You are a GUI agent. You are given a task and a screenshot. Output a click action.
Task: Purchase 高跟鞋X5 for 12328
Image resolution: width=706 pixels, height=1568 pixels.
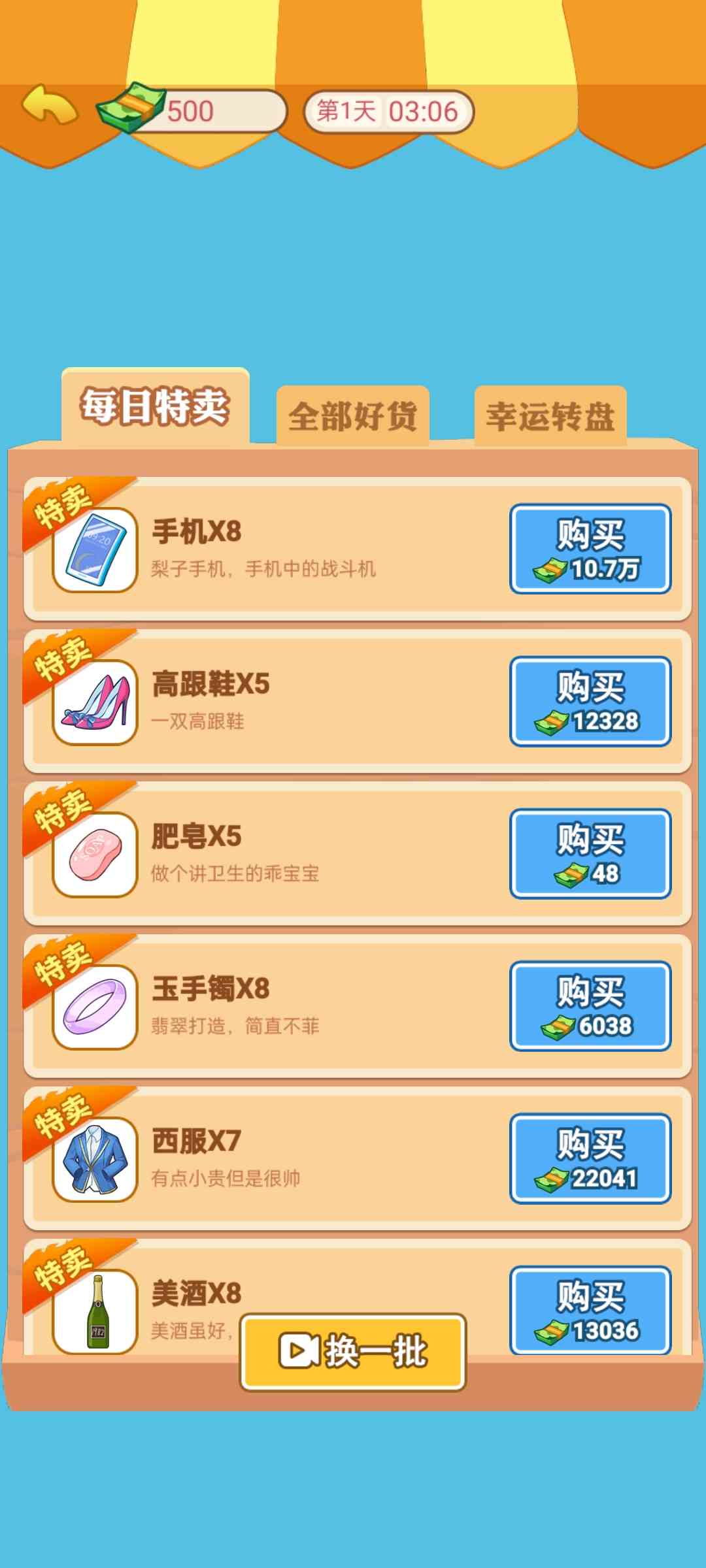pyautogui.click(x=590, y=701)
